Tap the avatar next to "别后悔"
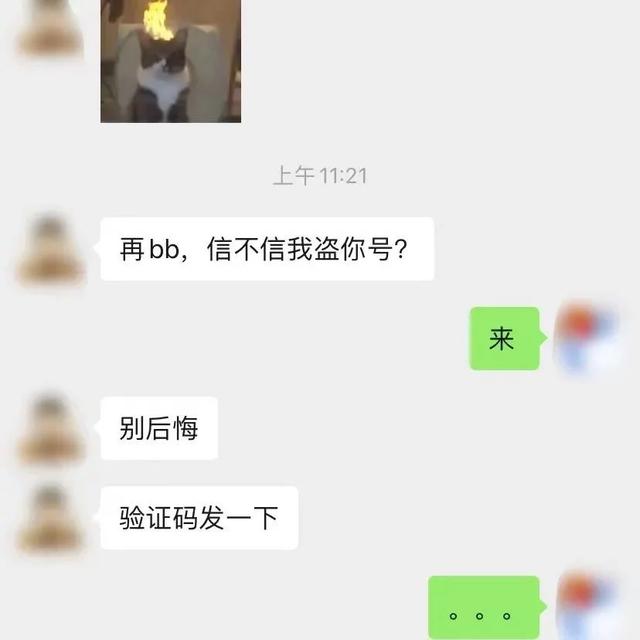640x640 pixels. point(50,430)
